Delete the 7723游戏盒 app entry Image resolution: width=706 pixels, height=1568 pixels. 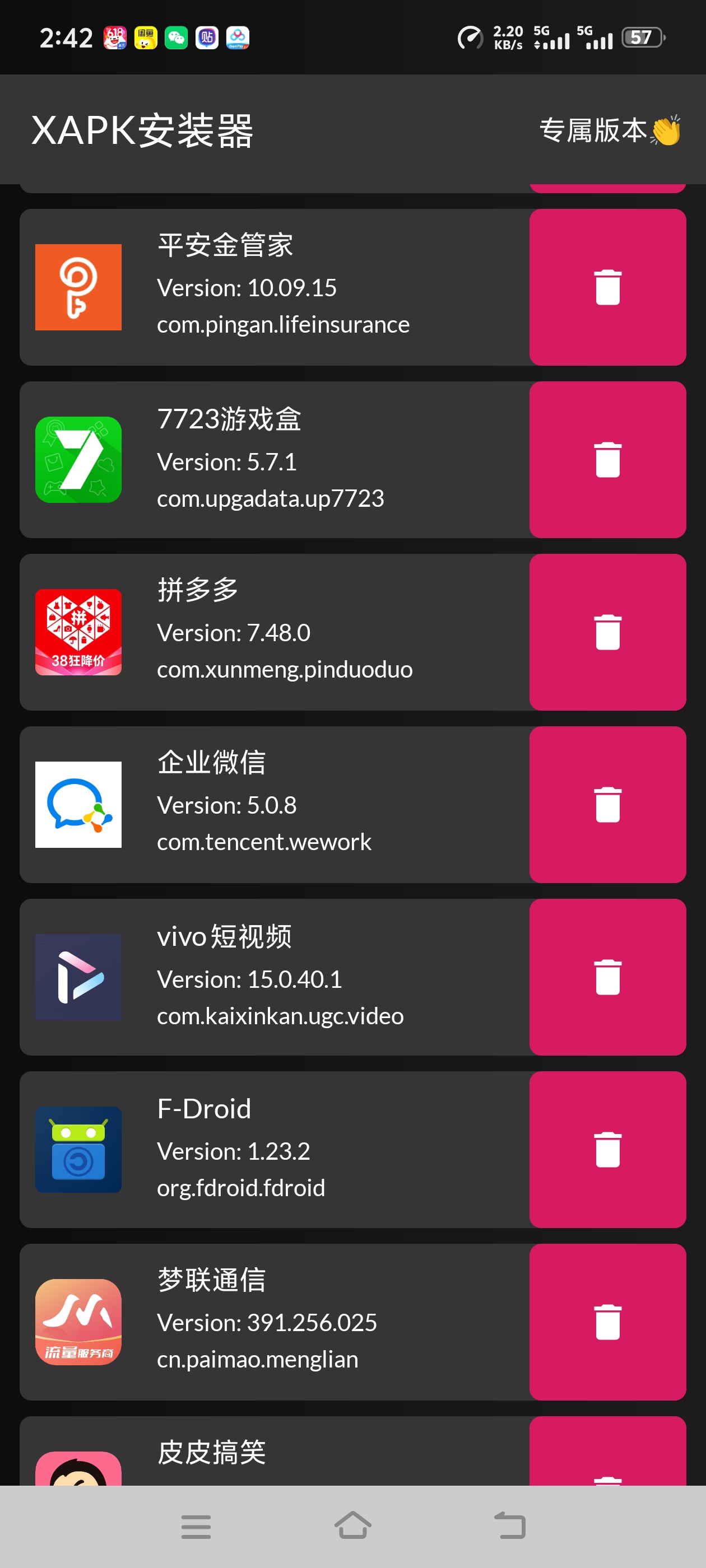point(607,460)
